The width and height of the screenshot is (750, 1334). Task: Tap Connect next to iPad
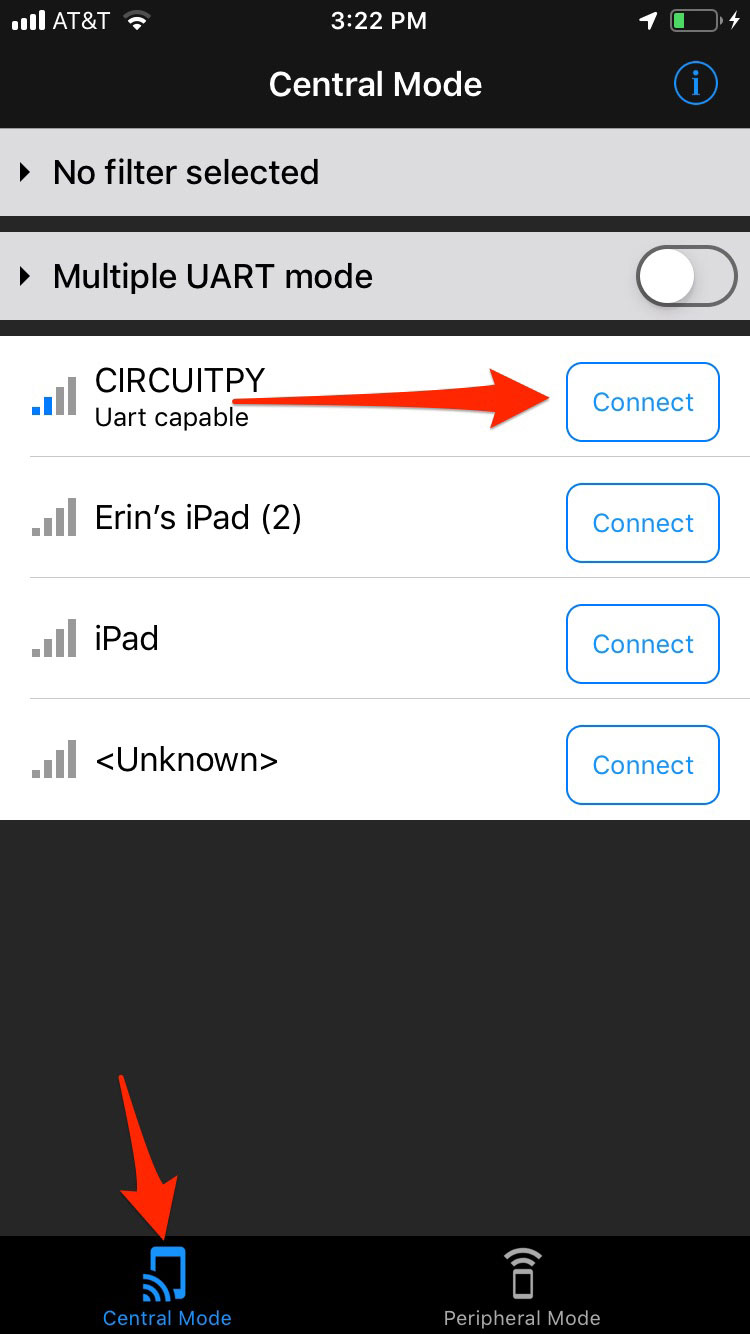642,644
